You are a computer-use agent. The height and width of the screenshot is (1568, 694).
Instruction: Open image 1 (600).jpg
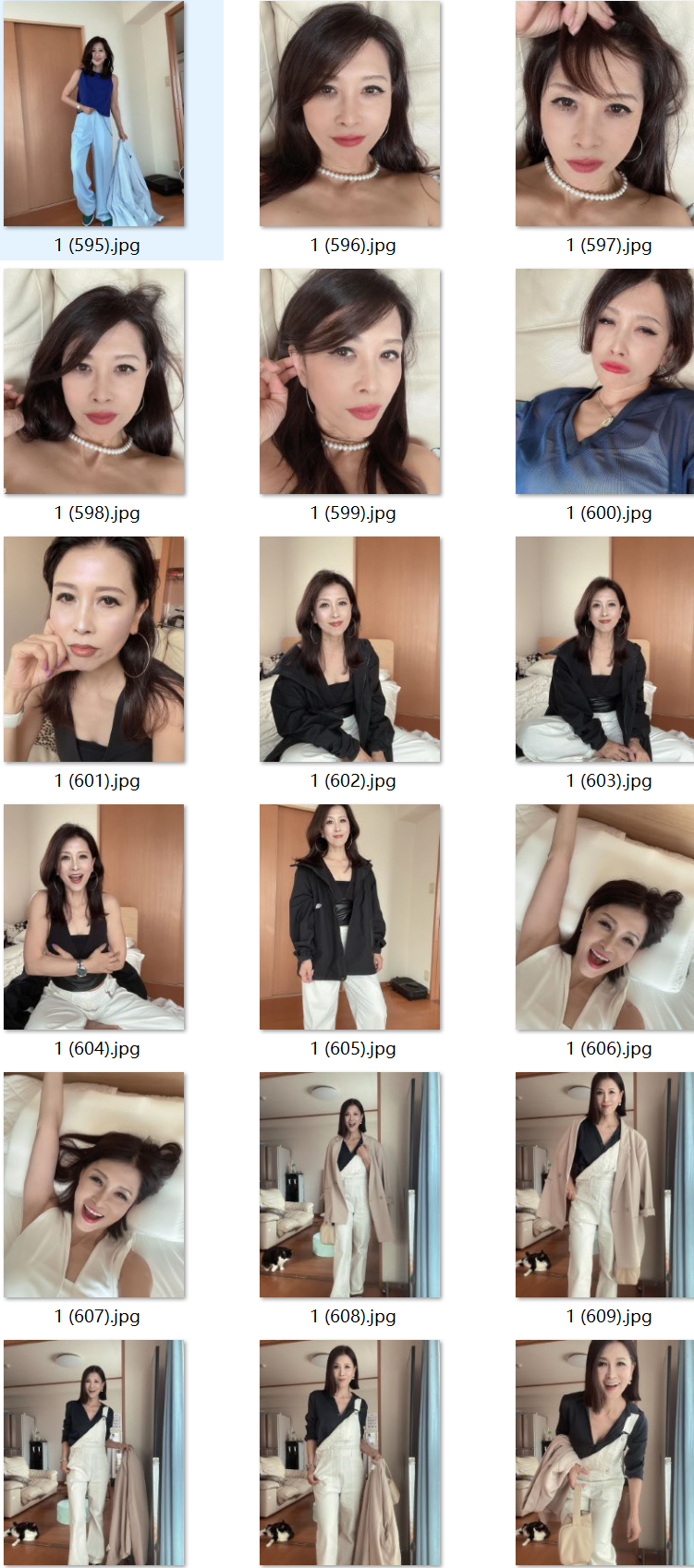(x=605, y=382)
